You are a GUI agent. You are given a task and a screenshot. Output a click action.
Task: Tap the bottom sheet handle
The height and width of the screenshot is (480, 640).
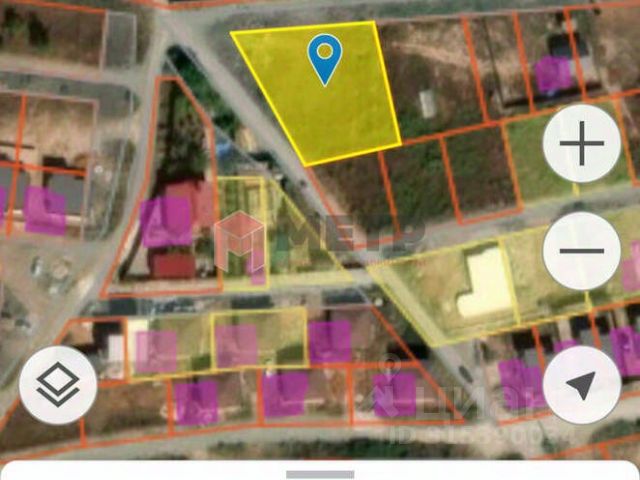[320, 474]
